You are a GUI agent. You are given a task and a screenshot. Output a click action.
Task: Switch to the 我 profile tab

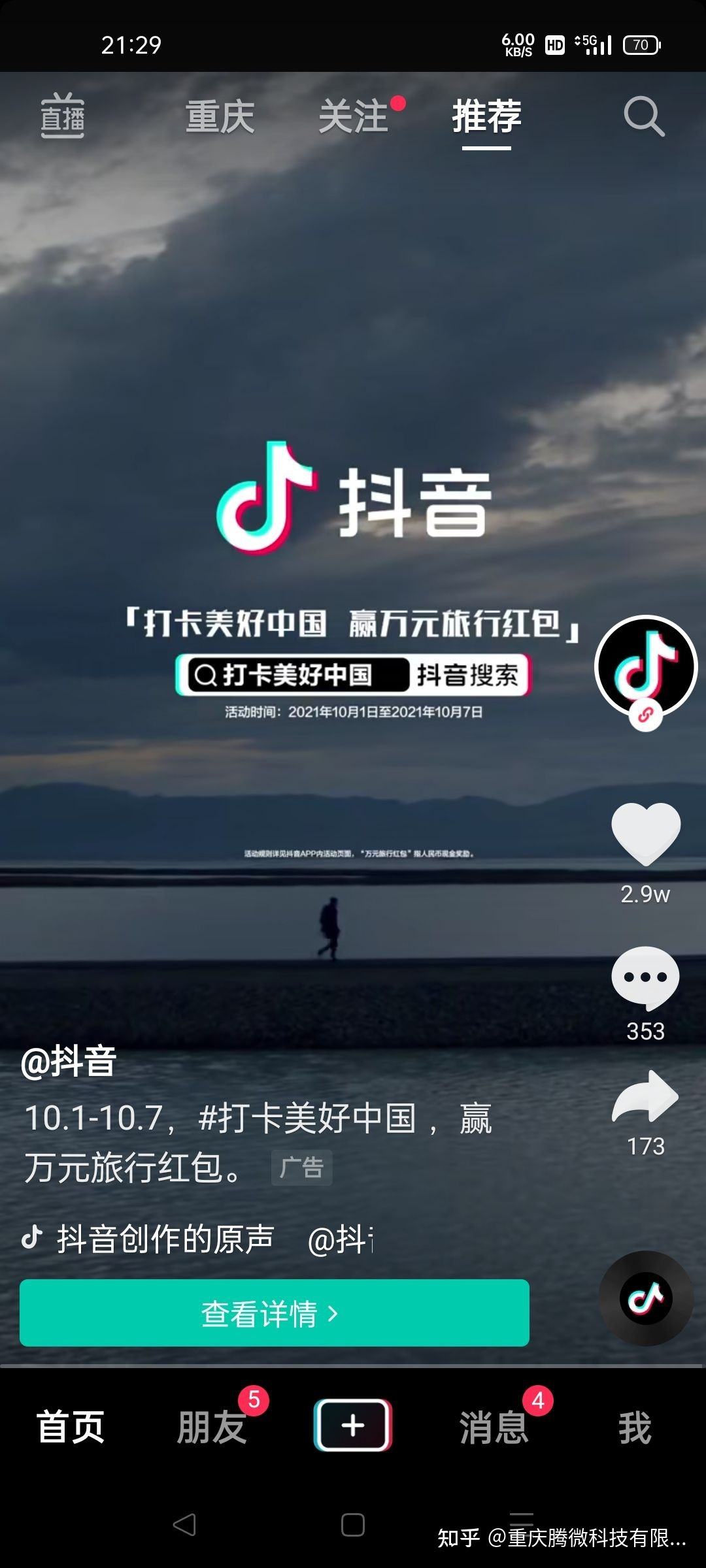(x=635, y=1426)
